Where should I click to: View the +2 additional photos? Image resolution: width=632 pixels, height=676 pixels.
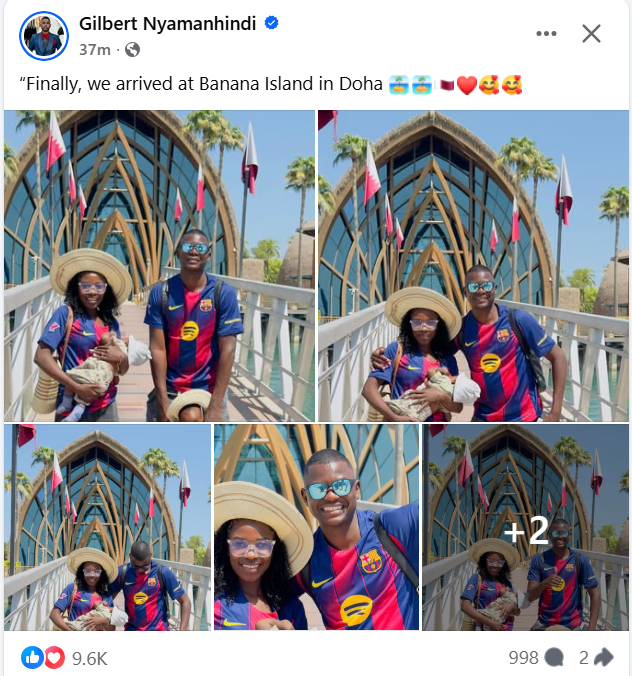[x=526, y=527]
